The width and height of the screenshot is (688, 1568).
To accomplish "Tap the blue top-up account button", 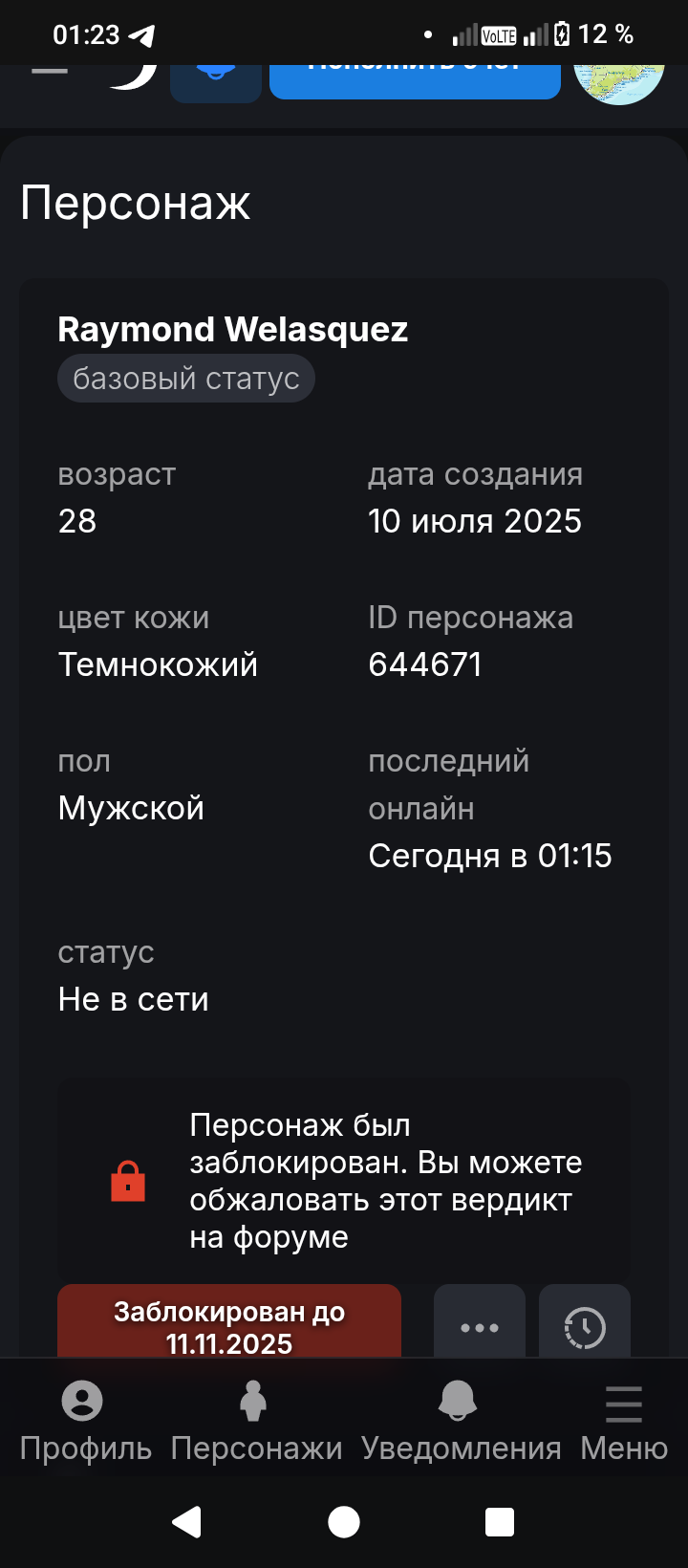I will pyautogui.click(x=415, y=80).
